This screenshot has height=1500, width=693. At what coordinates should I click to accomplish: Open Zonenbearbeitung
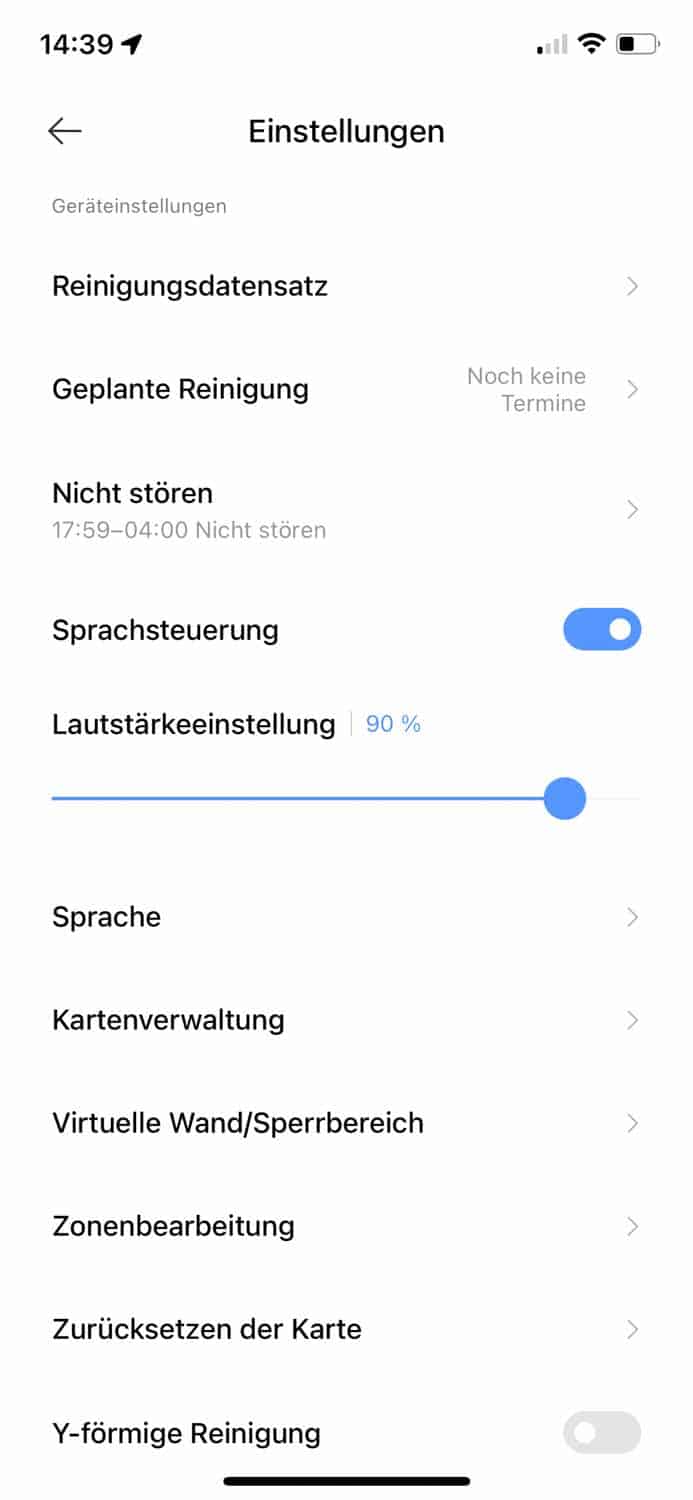pos(345,1226)
